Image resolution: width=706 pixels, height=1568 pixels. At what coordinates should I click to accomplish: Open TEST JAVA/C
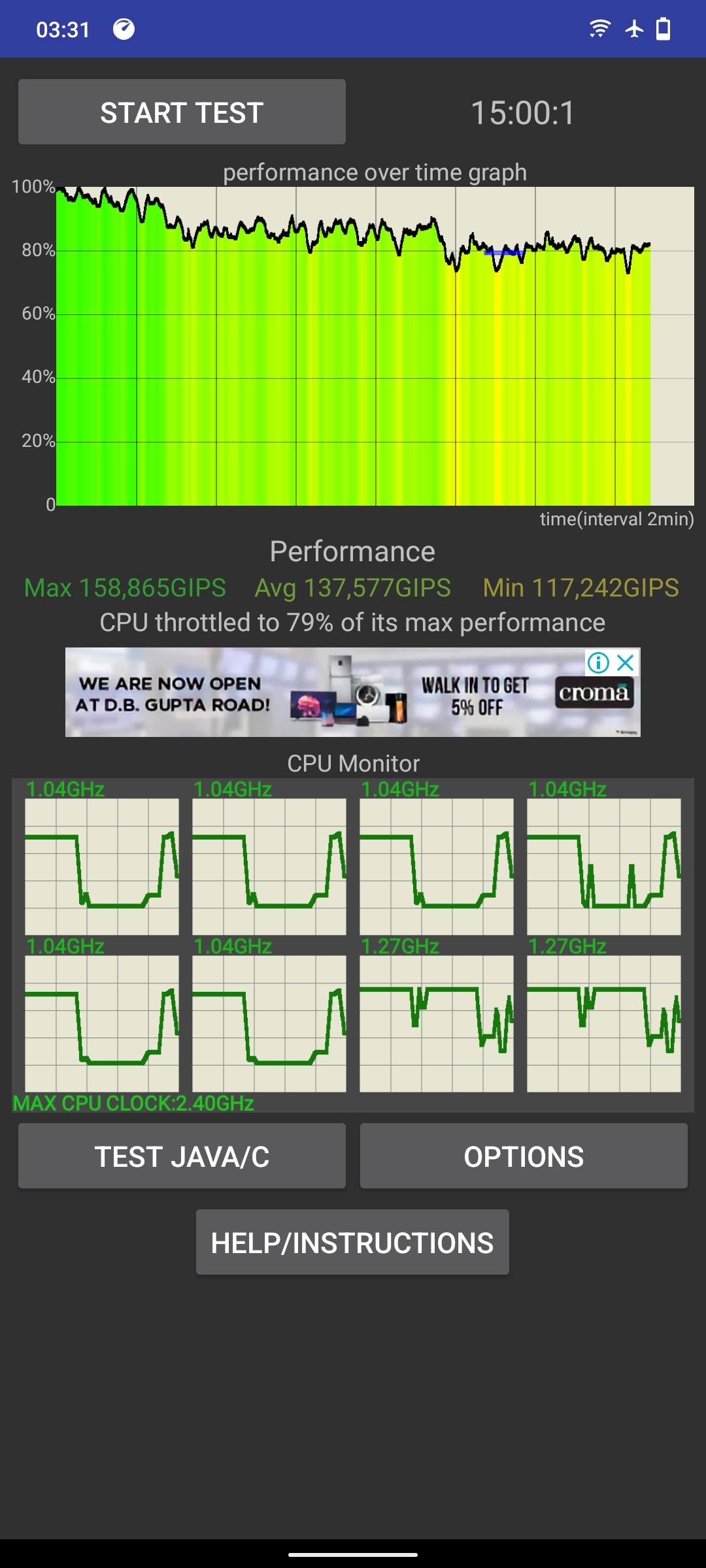tap(182, 1156)
